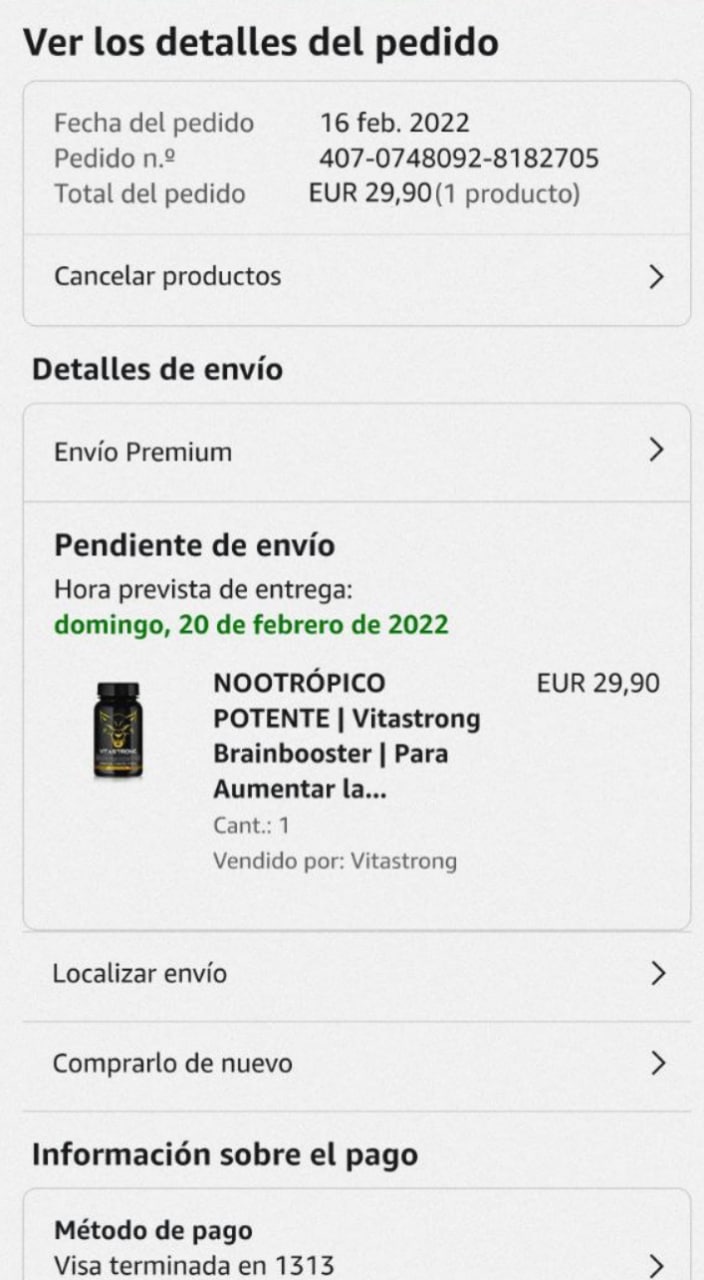704x1280 pixels.
Task: Open the Cancelar productos row
Action: tap(356, 277)
